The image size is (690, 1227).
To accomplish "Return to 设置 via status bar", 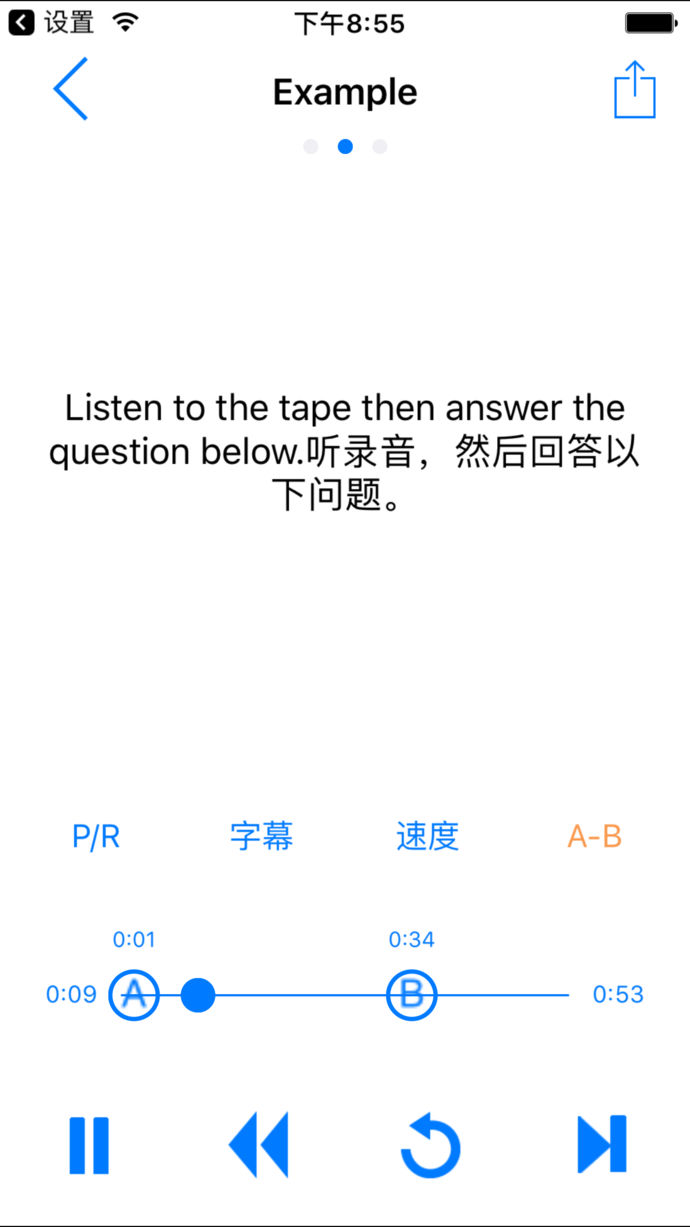I will click(x=52, y=22).
